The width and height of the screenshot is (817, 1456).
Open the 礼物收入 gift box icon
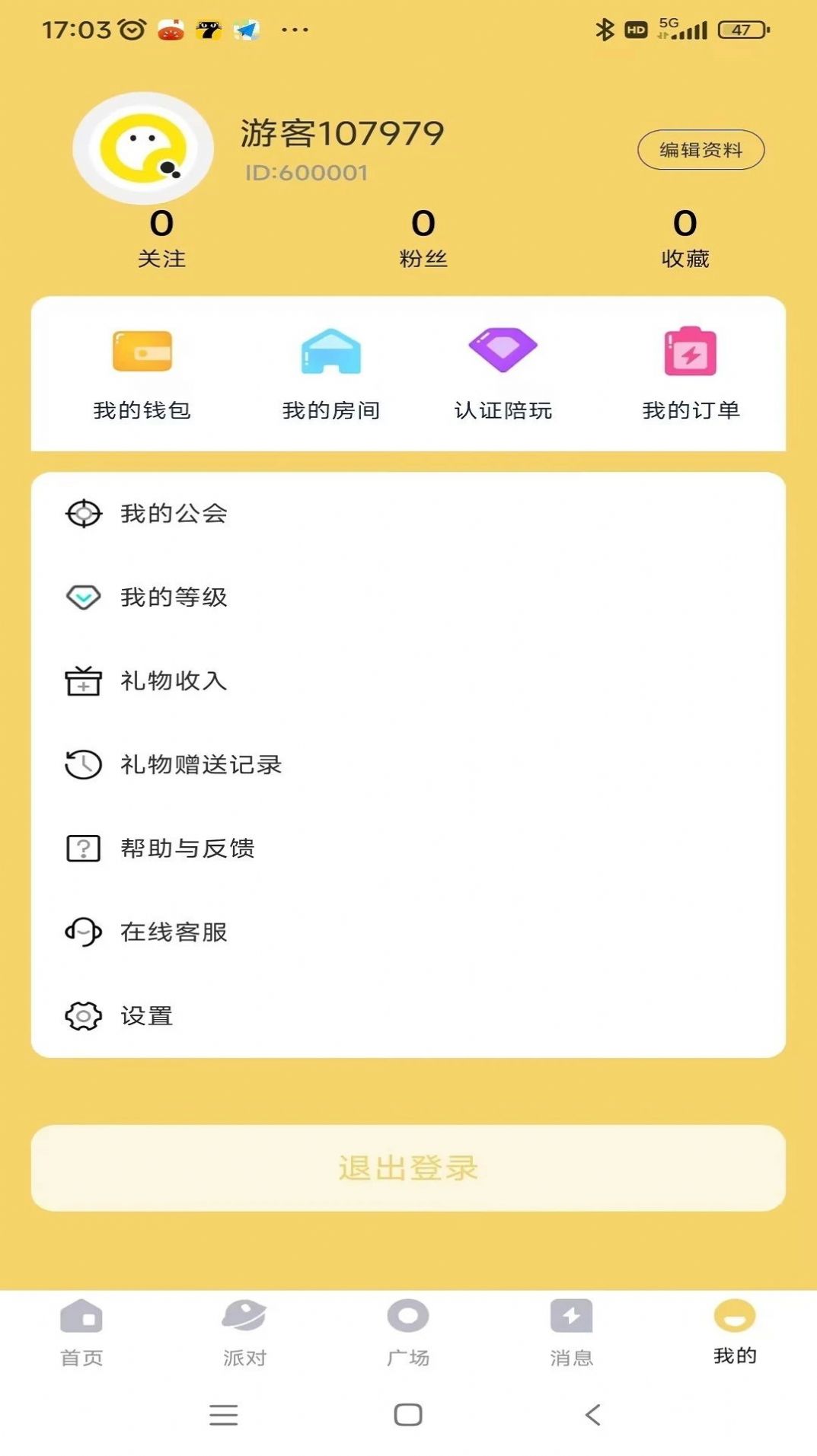(84, 682)
